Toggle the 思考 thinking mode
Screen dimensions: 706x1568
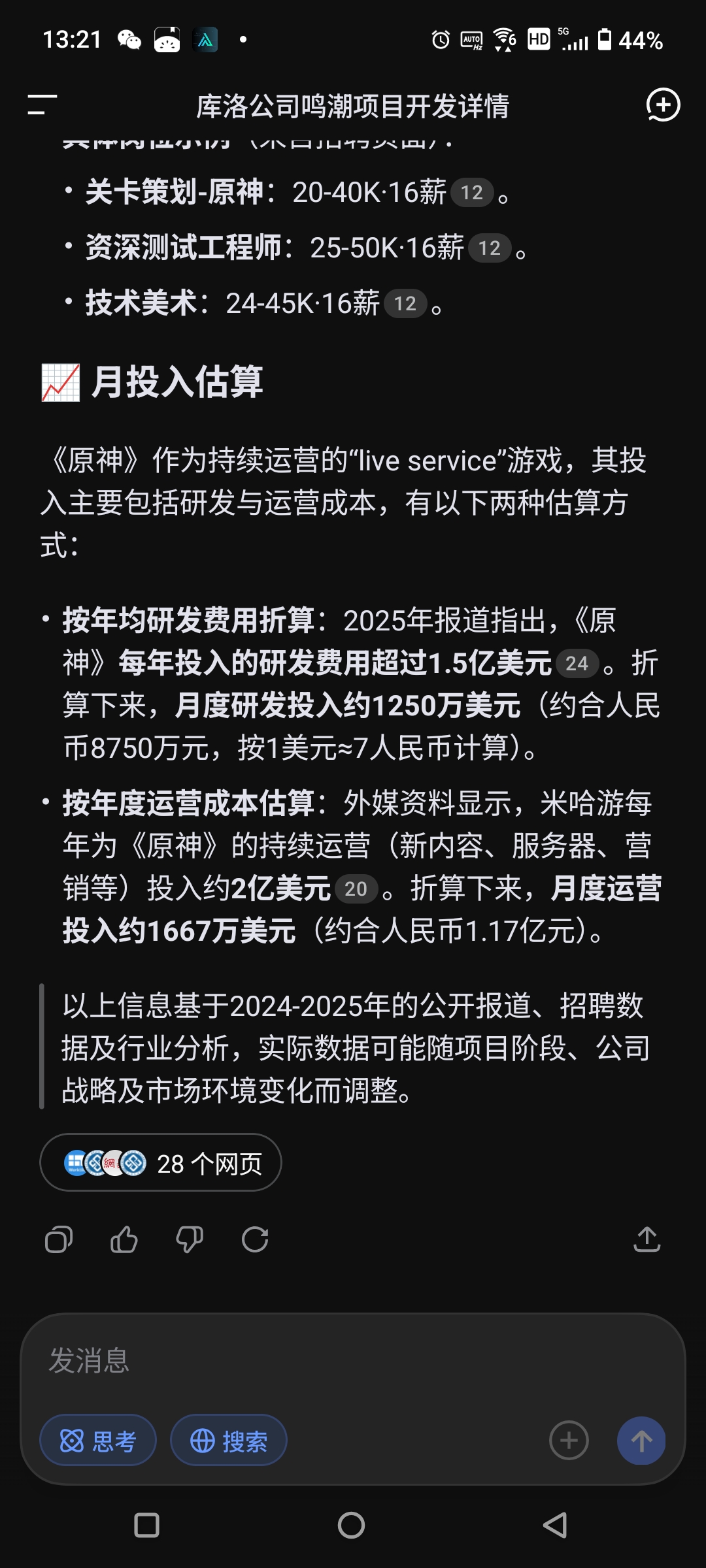click(98, 1441)
